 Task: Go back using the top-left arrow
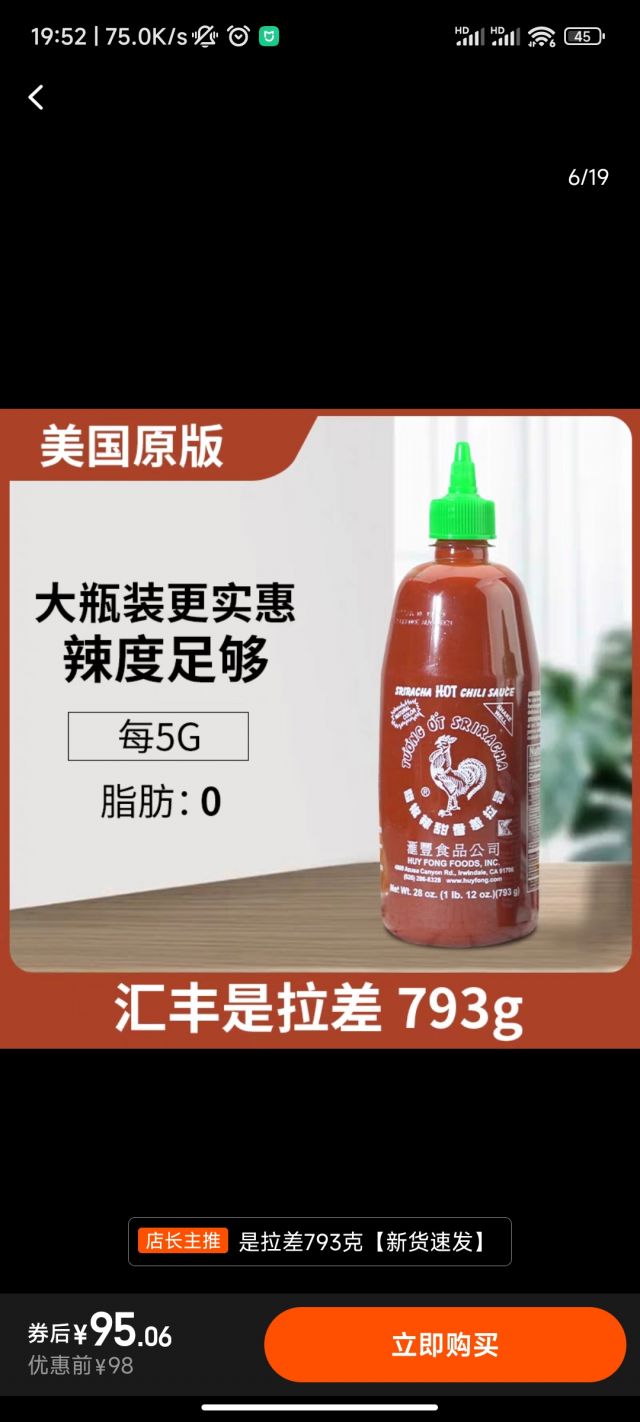click(36, 97)
